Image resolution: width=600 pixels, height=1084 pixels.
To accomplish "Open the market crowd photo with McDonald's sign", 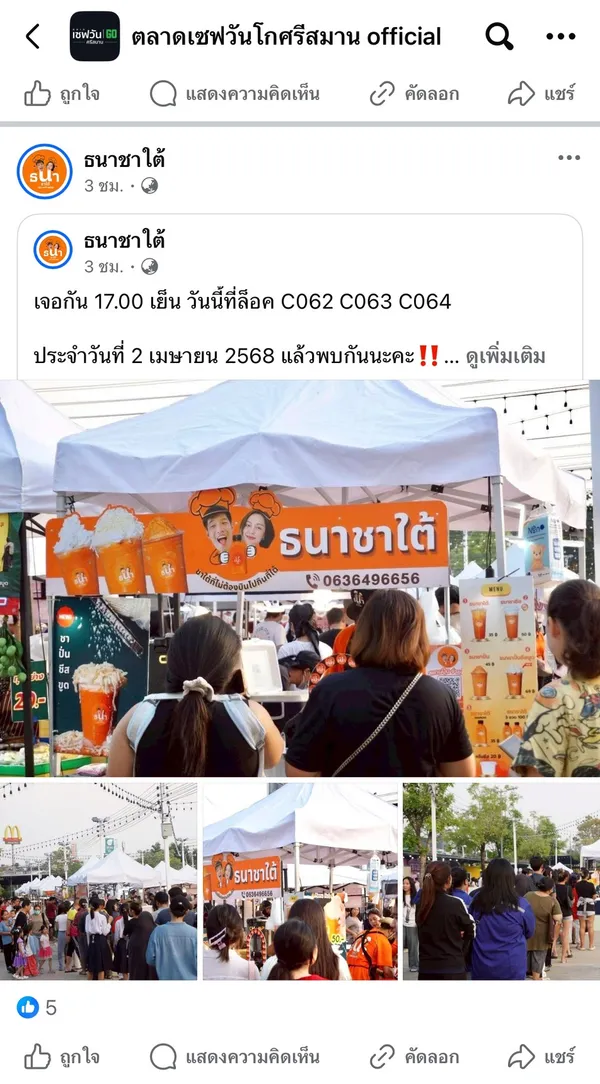I will click(x=99, y=881).
